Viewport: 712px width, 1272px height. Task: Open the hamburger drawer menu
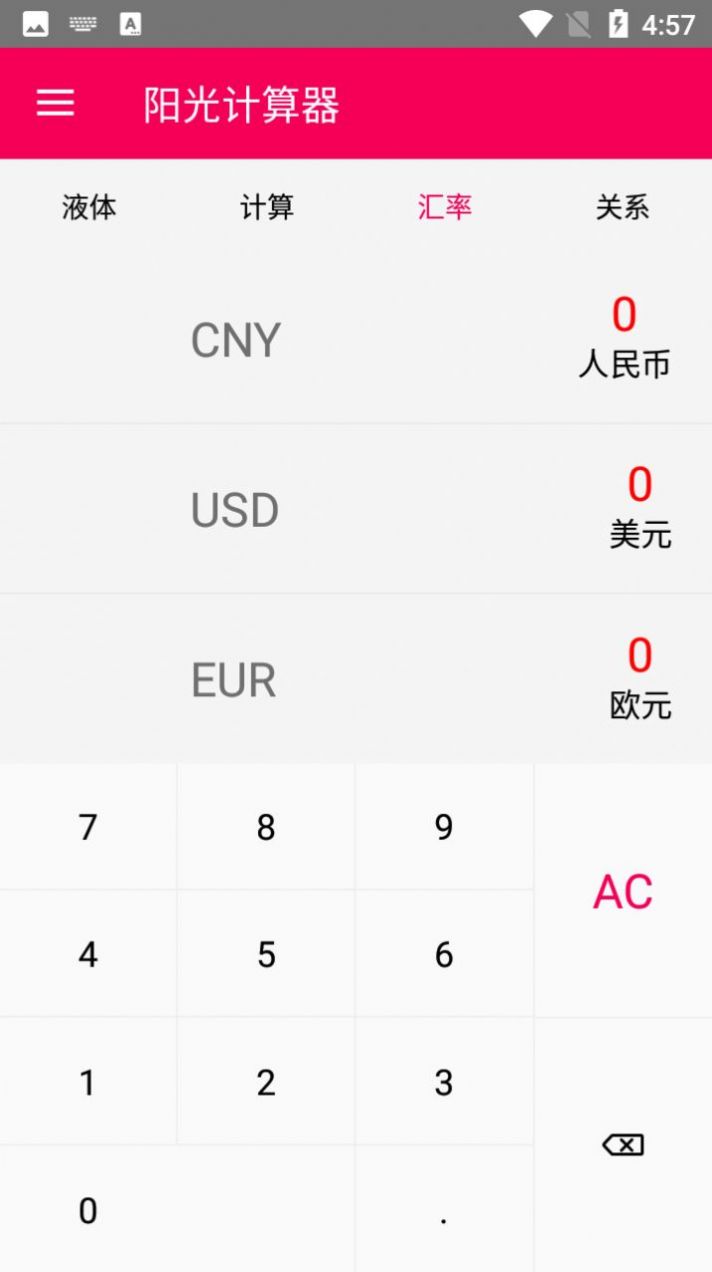55,103
